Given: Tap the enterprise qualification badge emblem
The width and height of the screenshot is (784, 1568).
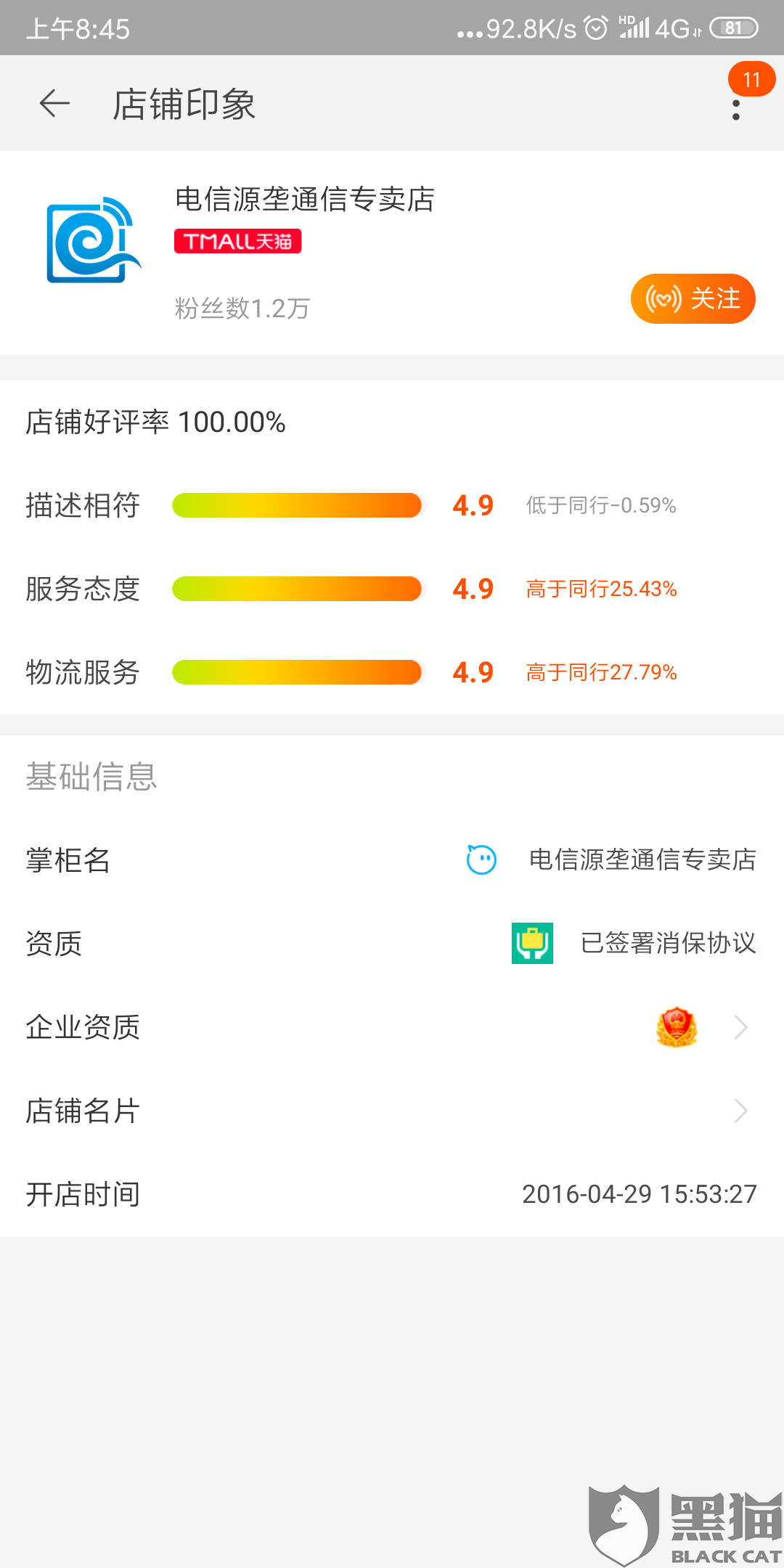Looking at the screenshot, I should [x=676, y=1027].
